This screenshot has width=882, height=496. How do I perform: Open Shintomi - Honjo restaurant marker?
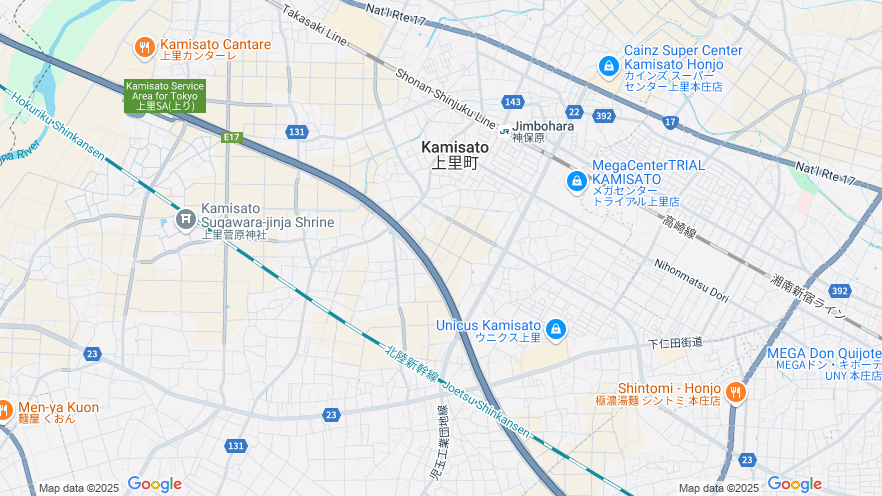tap(737, 392)
